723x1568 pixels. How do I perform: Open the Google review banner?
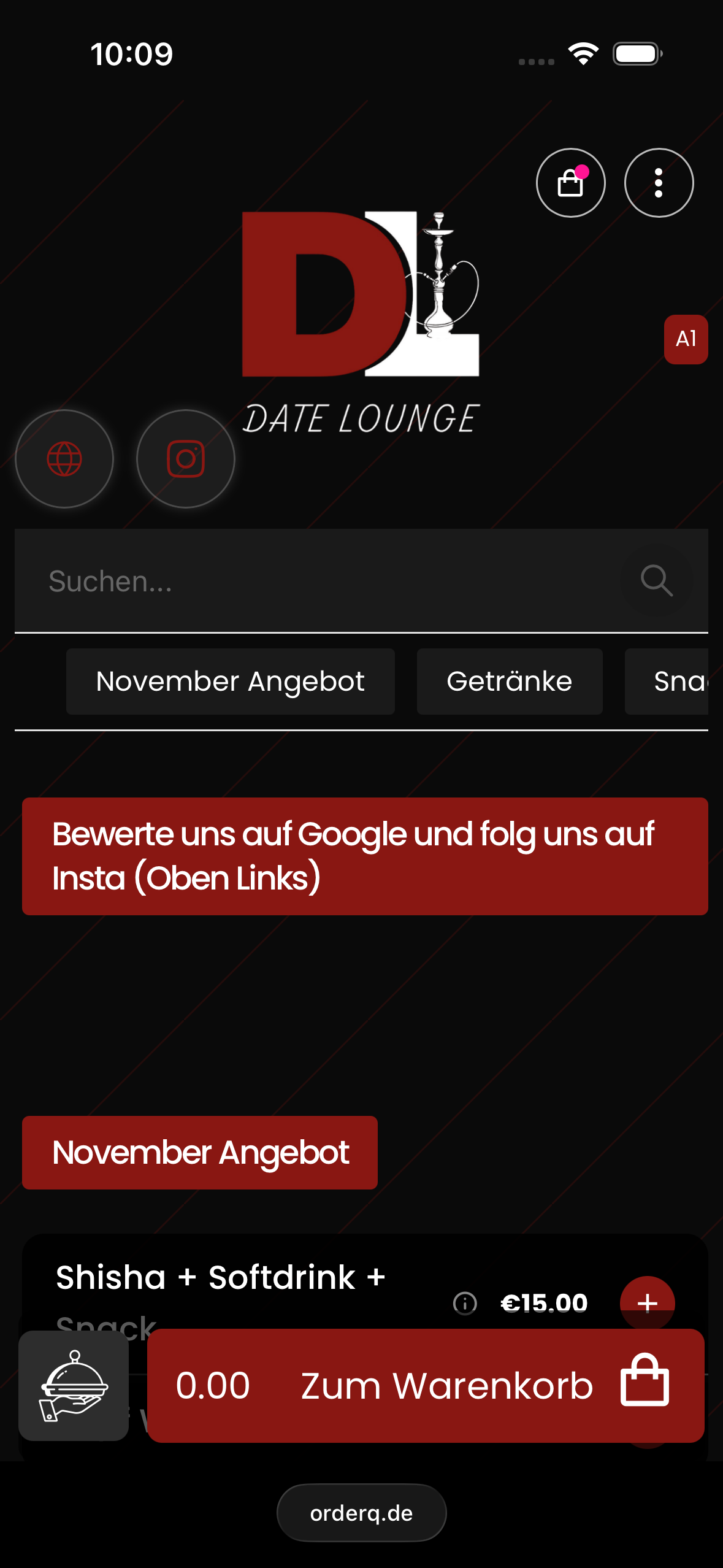pyautogui.click(x=361, y=855)
